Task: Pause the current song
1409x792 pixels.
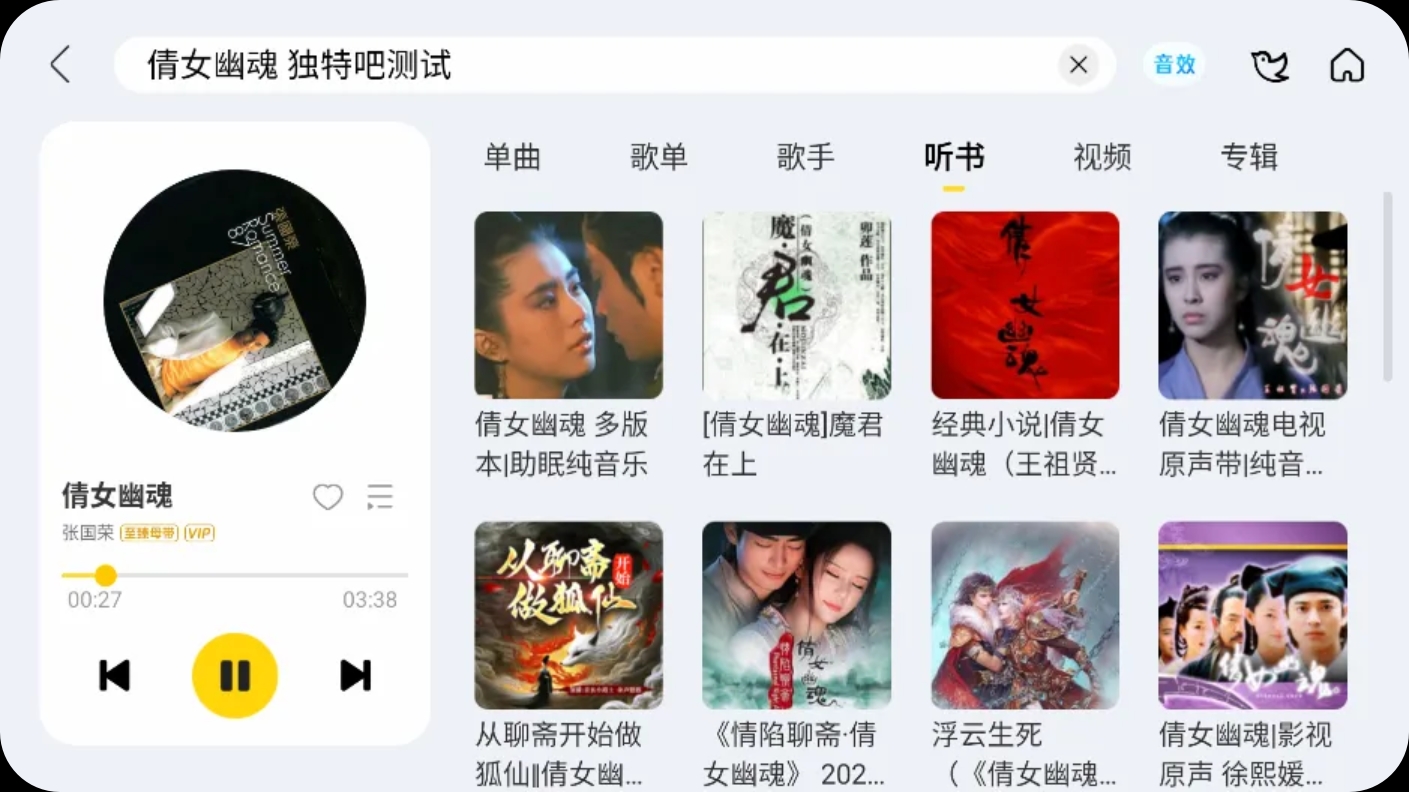Action: click(235, 676)
